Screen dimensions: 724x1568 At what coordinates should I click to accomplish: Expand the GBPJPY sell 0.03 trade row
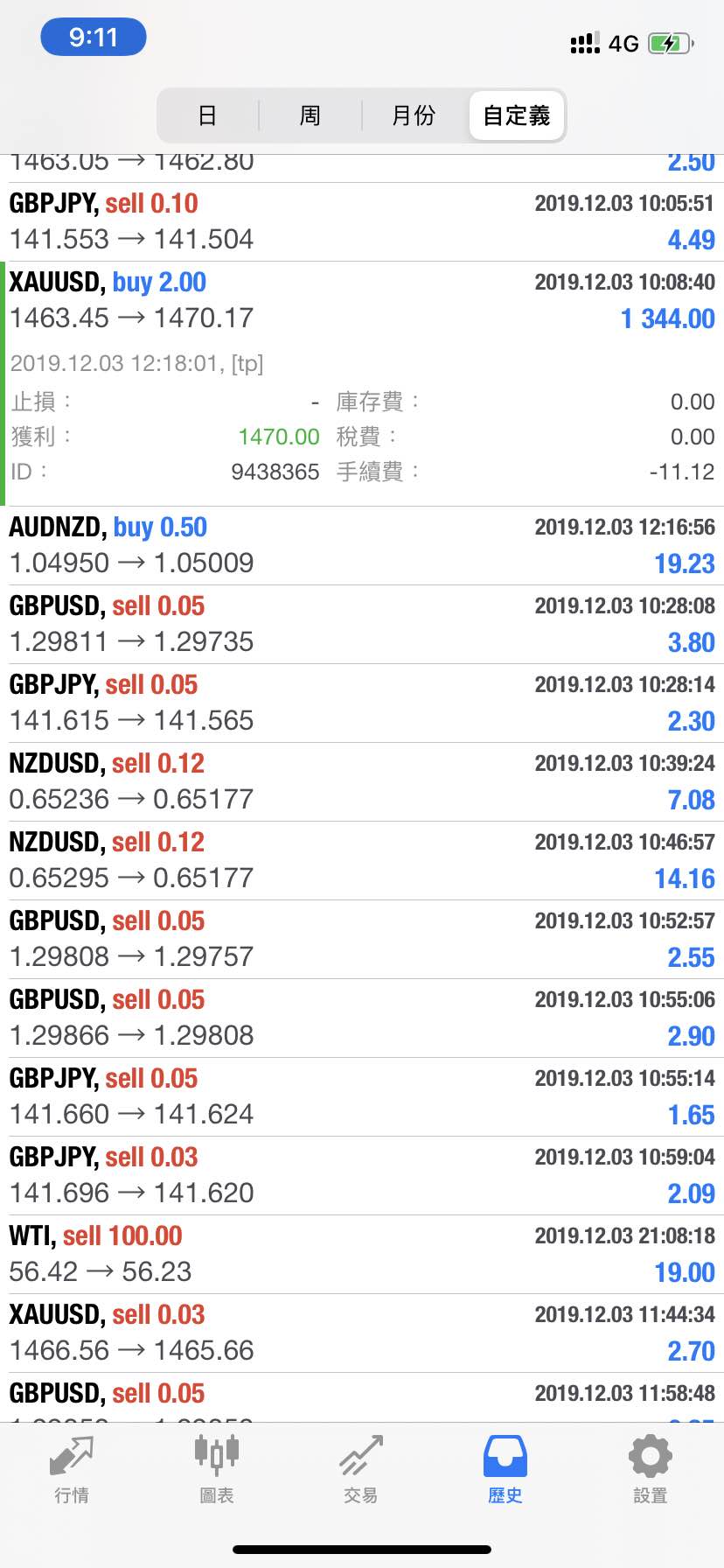(362, 1175)
